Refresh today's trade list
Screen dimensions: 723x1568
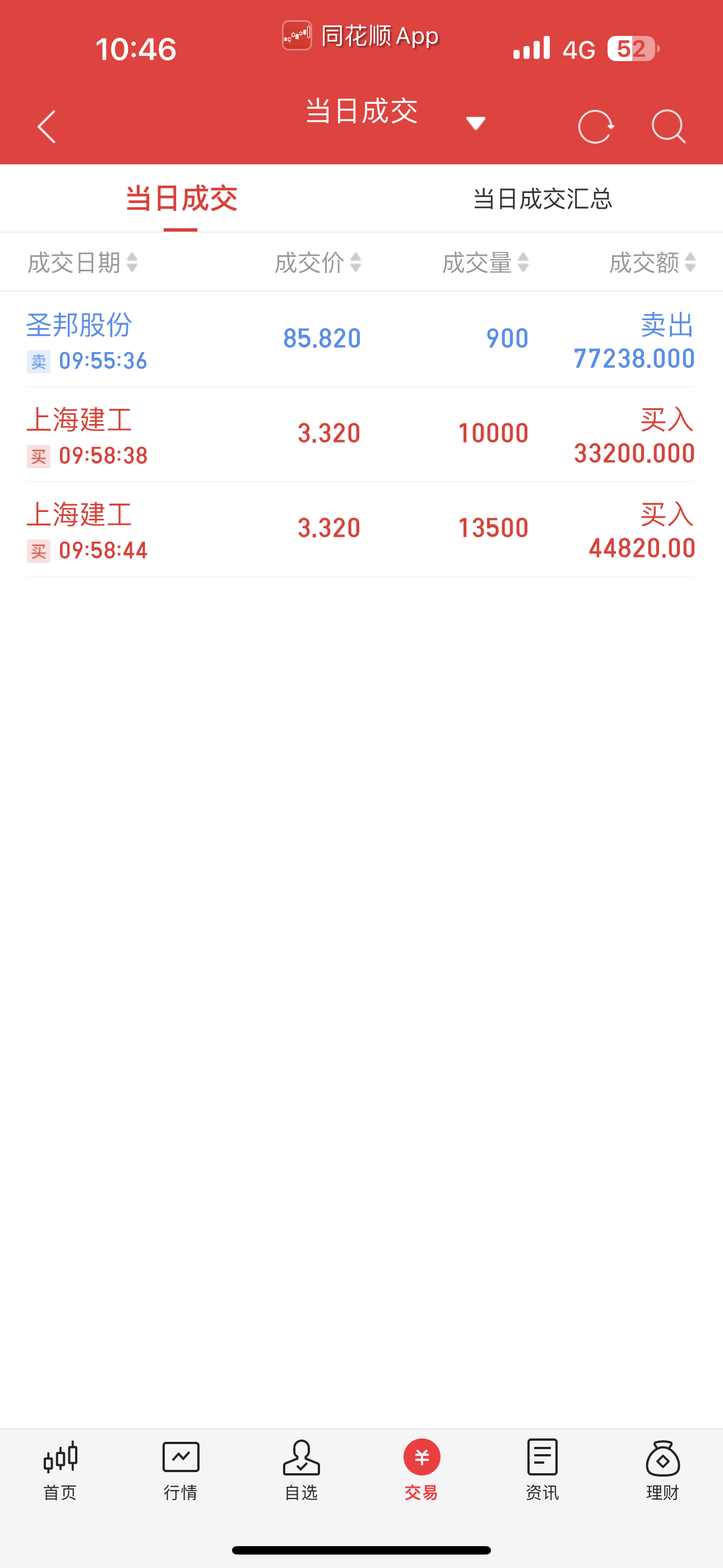[x=595, y=127]
